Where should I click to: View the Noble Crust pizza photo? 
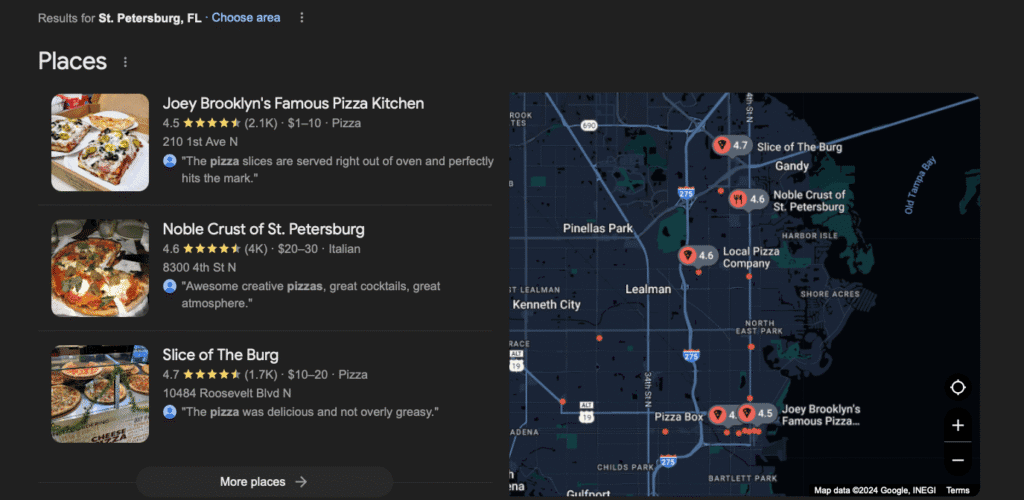coord(100,268)
